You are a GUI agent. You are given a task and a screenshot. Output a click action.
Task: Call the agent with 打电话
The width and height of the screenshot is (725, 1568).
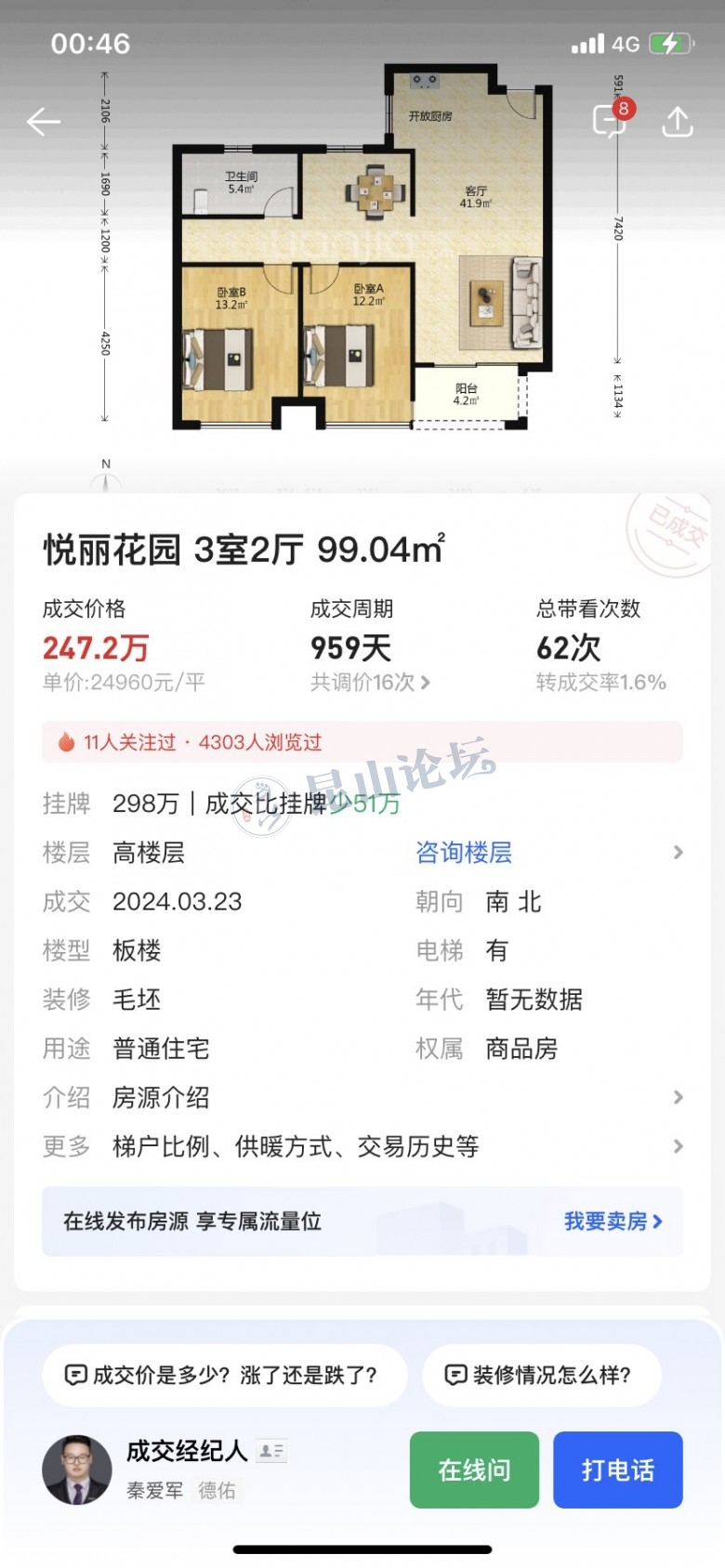617,1470
